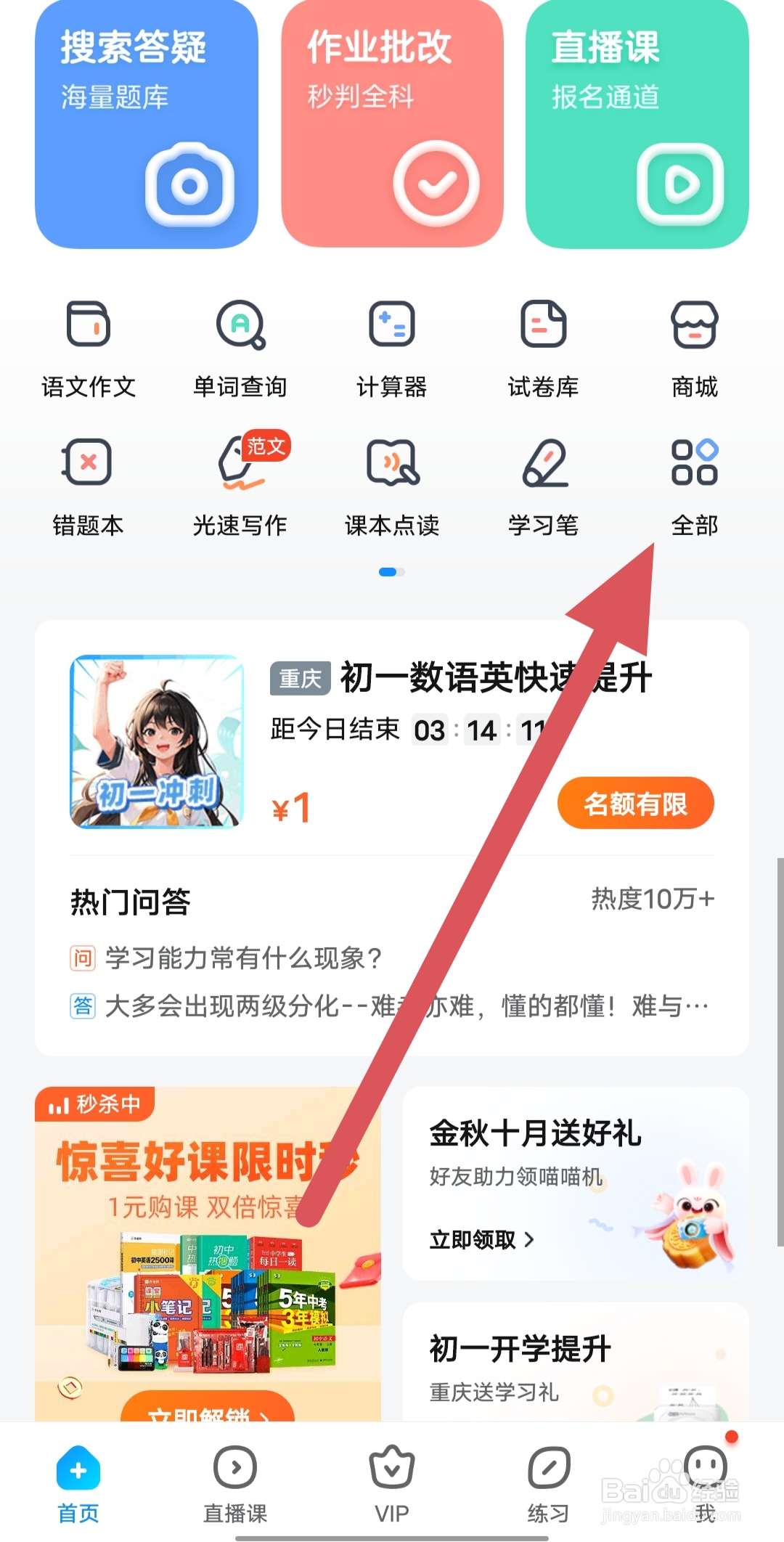Screen dimensions: 784x1542
Task: Open the 作业批改 homework grading tool
Action: [392, 123]
